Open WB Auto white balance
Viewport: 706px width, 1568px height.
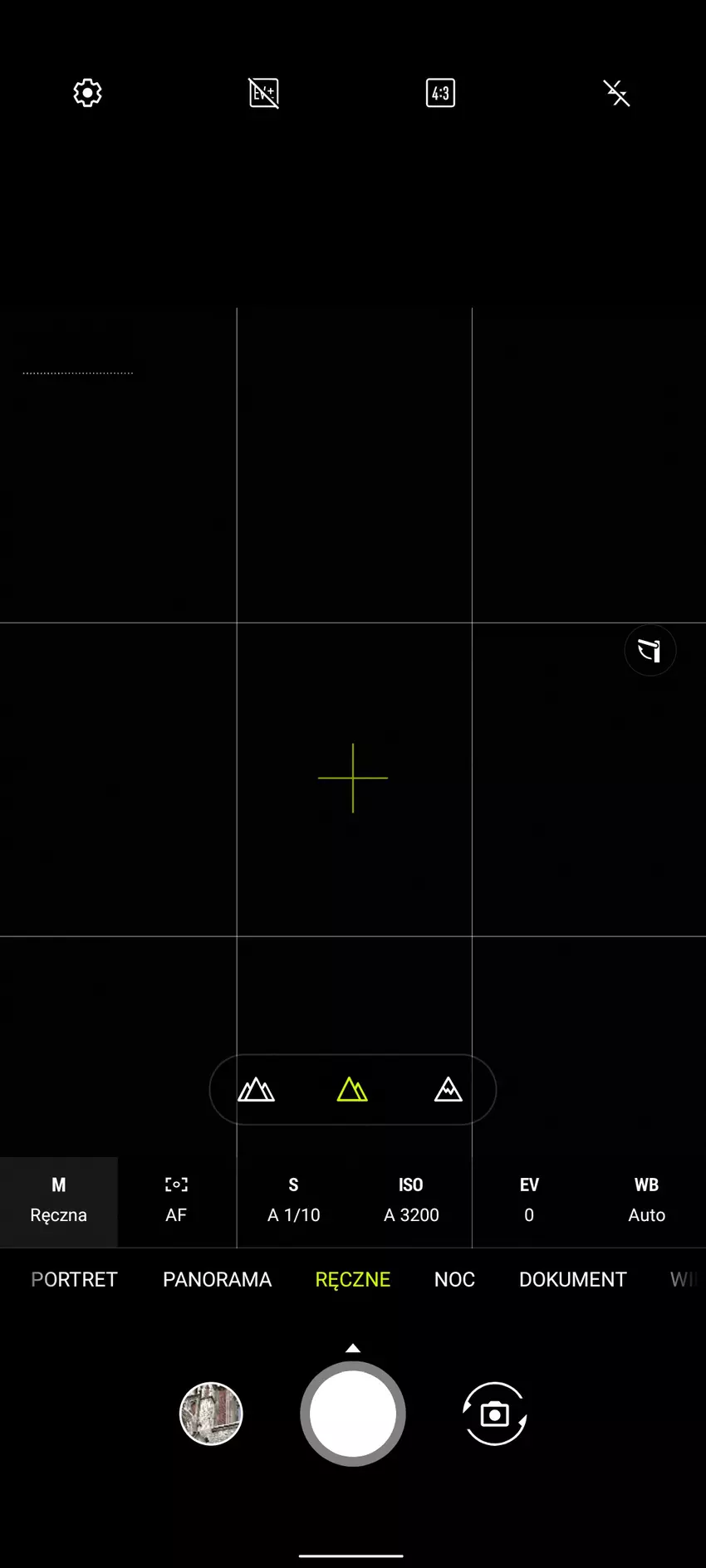646,1200
